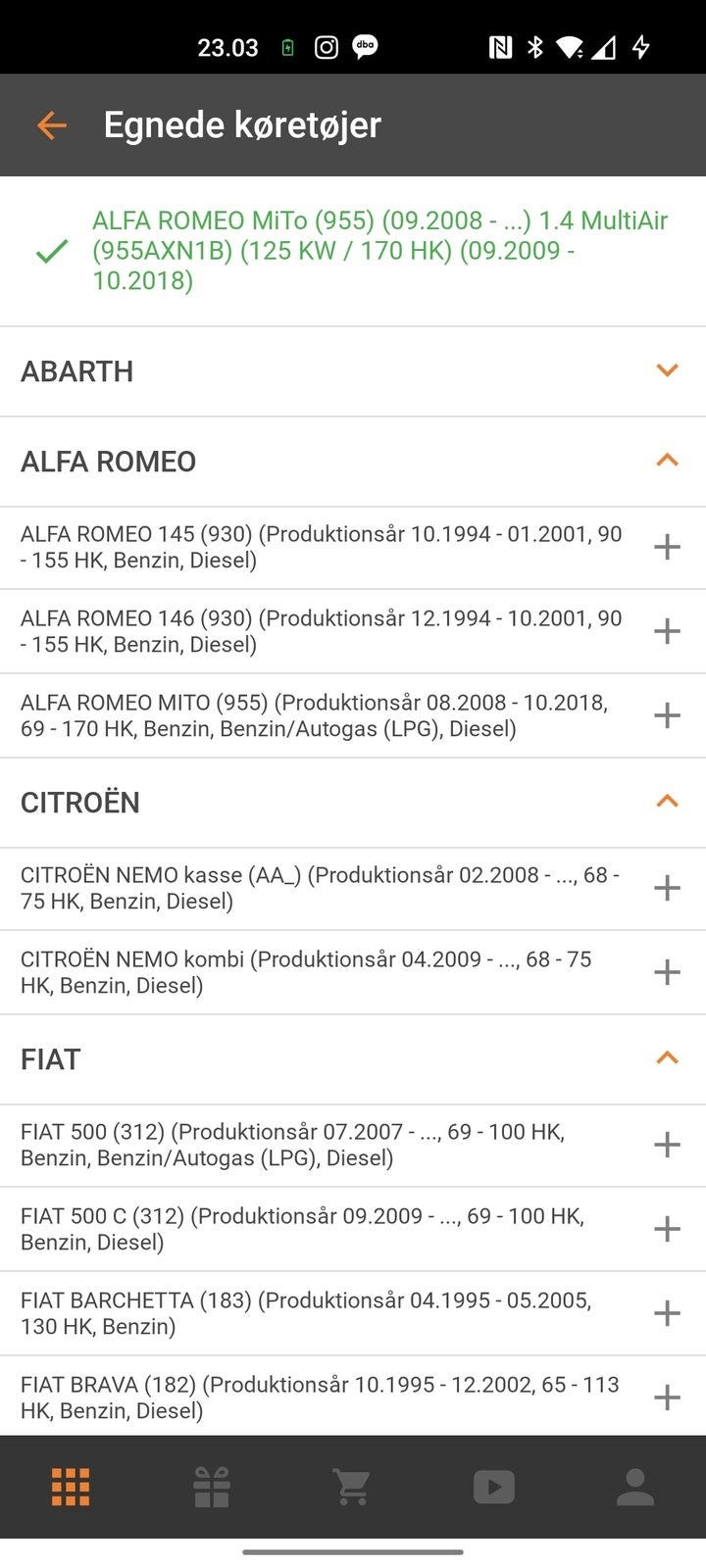The width and height of the screenshot is (706, 1568).
Task: Open the catalog grid tab
Action: tap(71, 1487)
